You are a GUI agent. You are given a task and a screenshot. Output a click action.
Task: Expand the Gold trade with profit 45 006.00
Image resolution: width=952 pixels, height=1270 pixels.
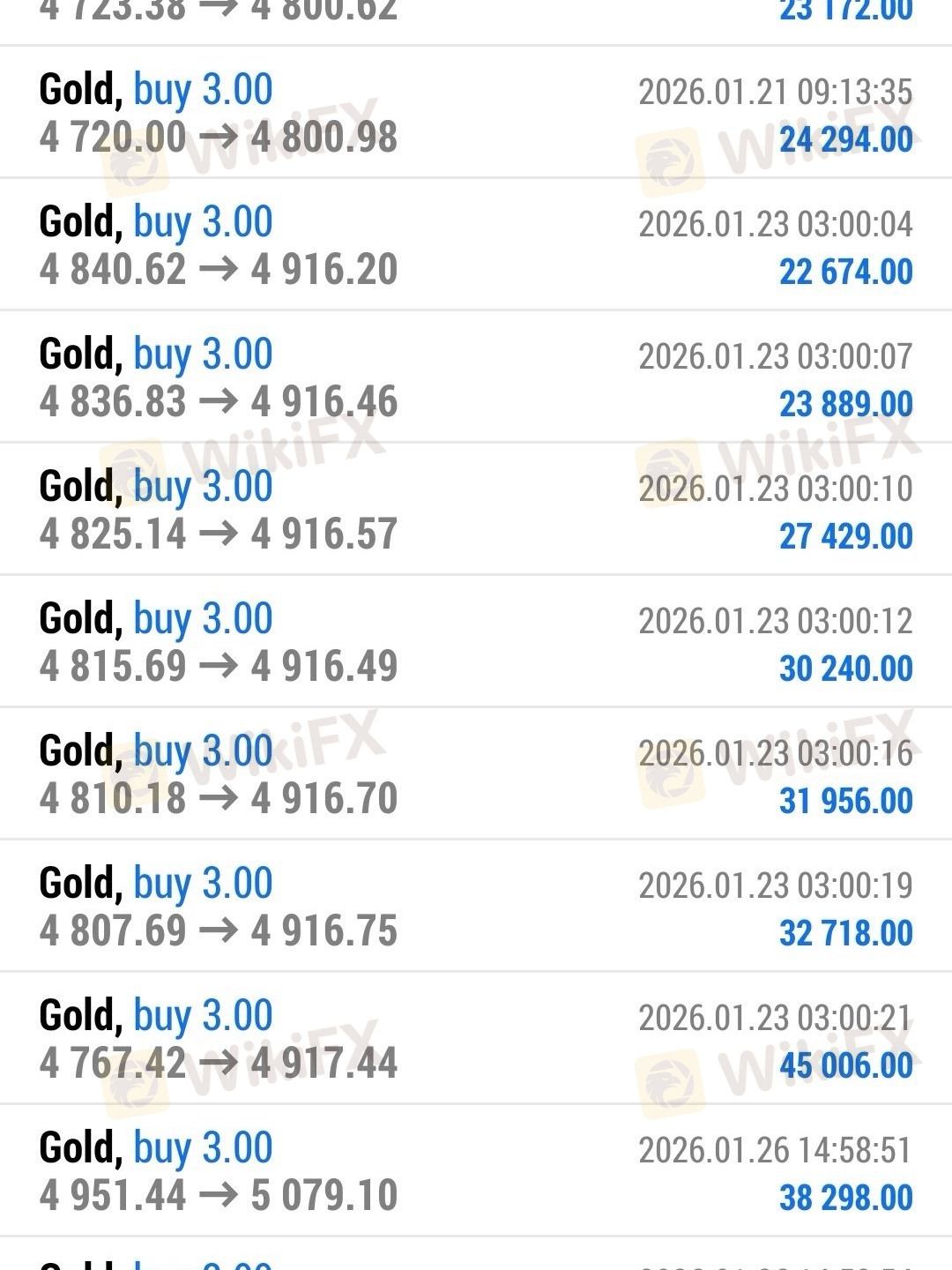[x=476, y=1039]
